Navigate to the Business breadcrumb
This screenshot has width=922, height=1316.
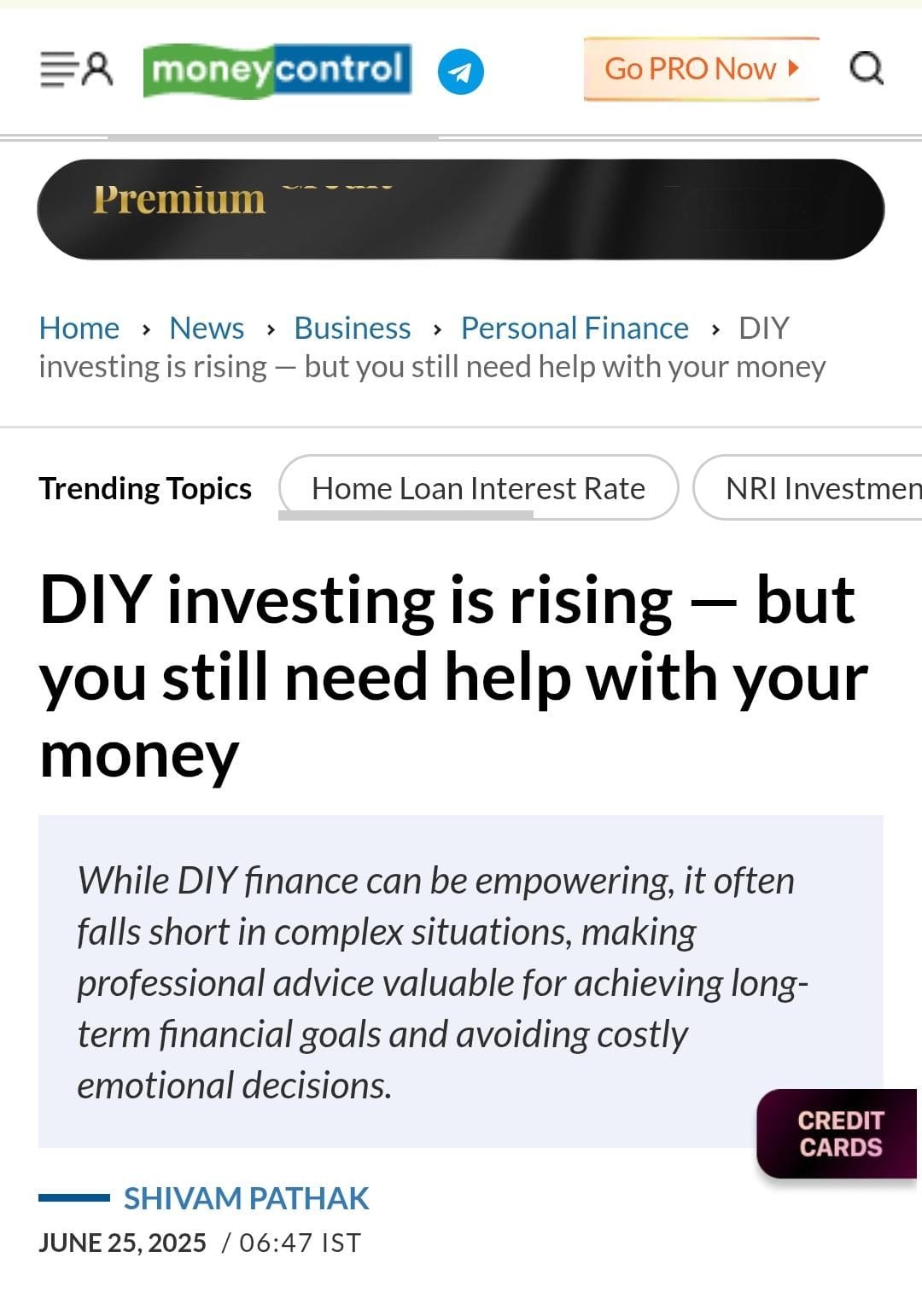352,329
